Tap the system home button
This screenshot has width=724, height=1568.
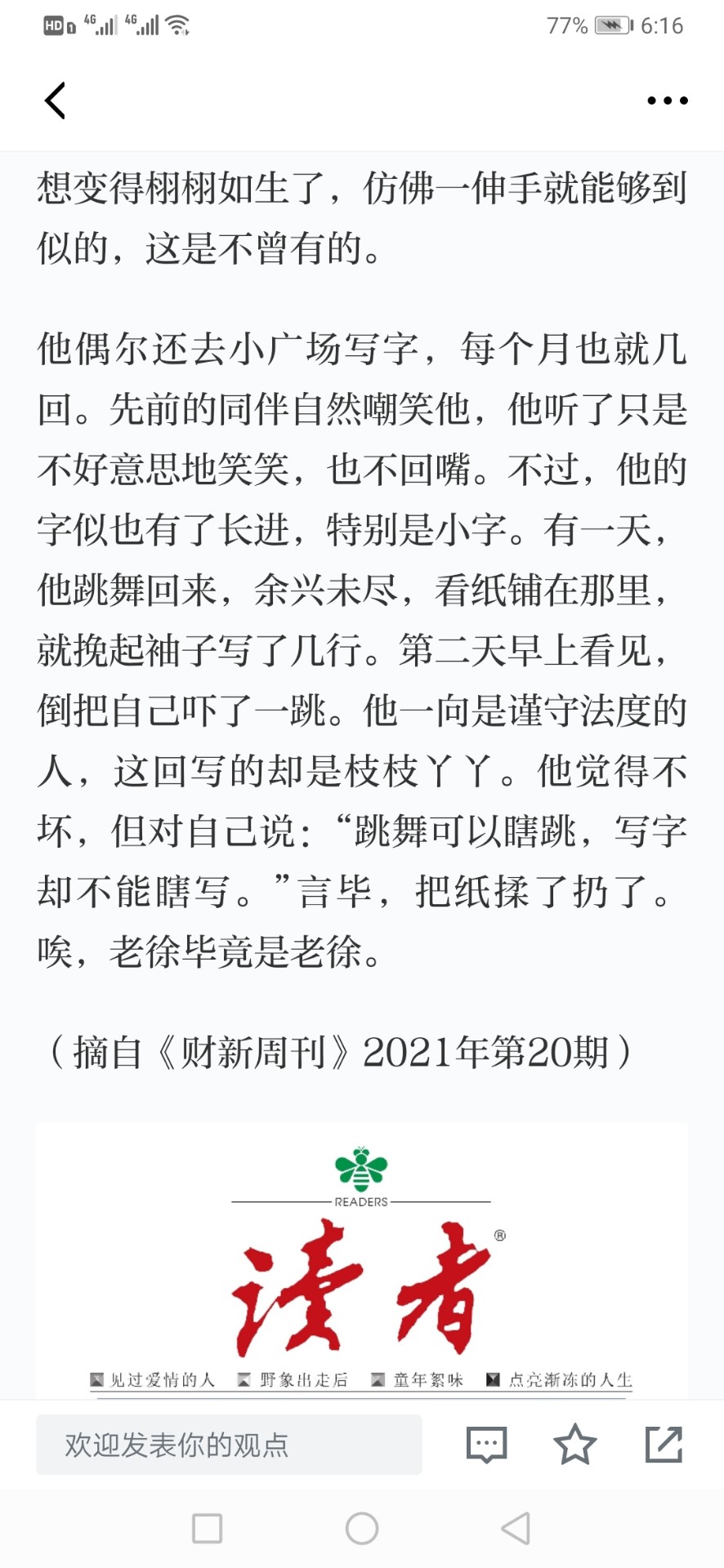362,1528
